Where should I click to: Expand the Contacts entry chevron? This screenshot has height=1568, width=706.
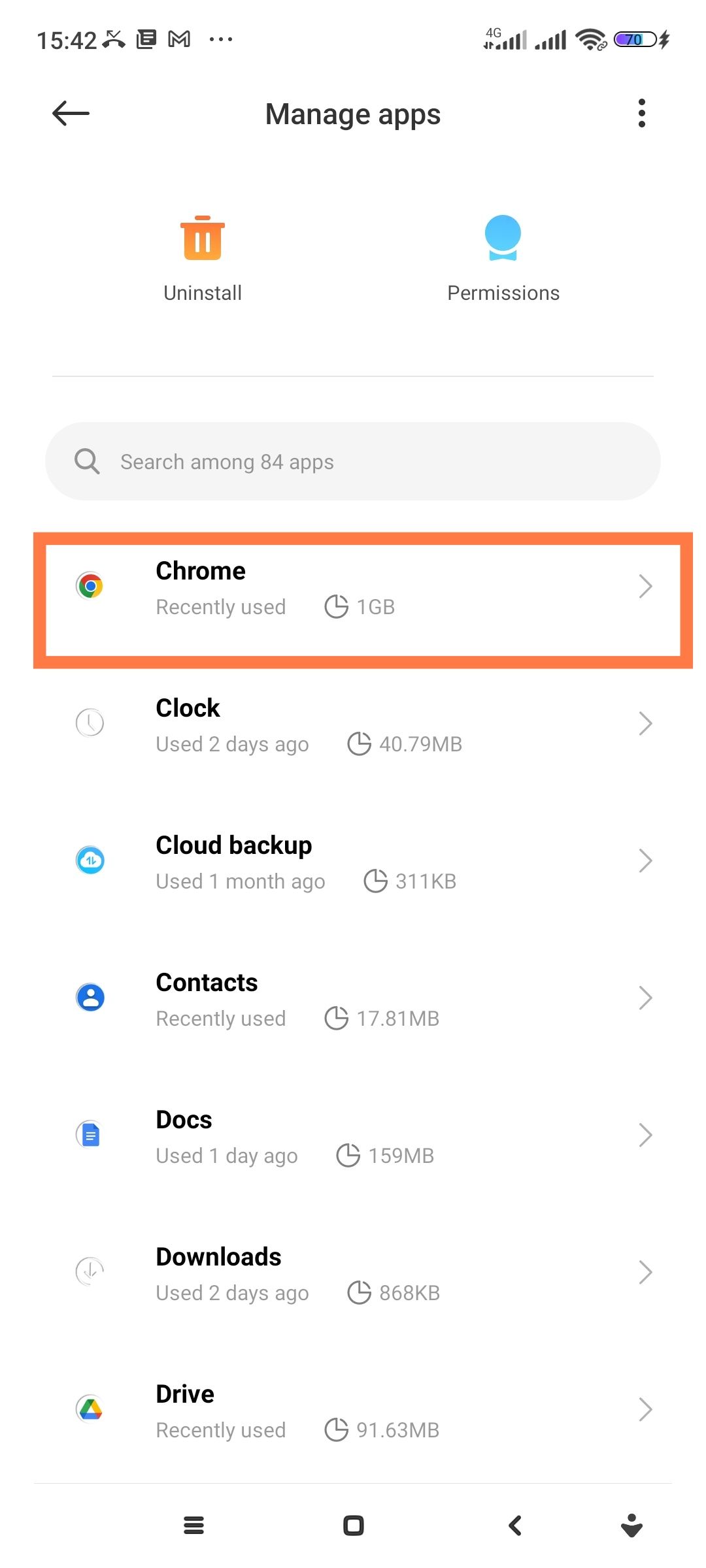(x=646, y=998)
